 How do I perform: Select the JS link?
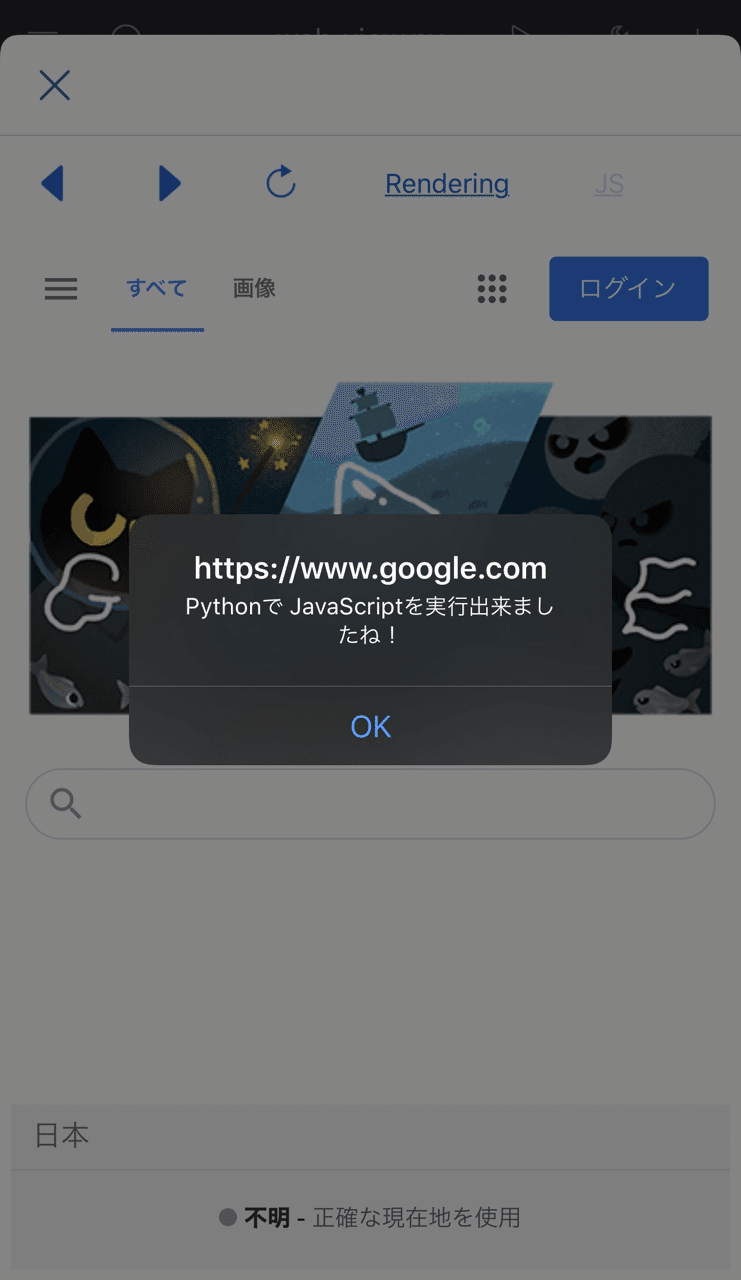[609, 184]
